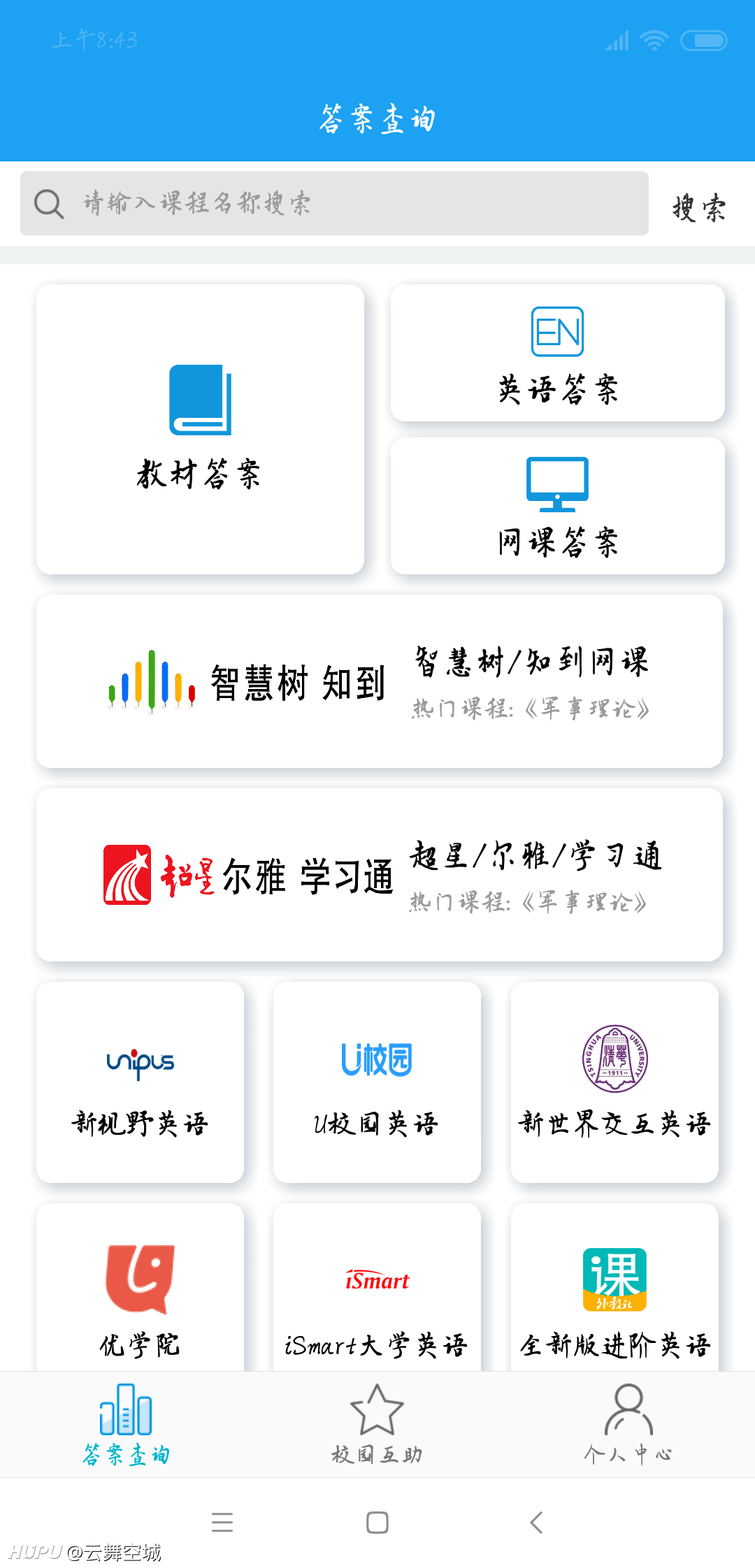Viewport: 755px width, 1568px height.
Task: Open the 智慧树/知到网课 card
Action: click(379, 681)
